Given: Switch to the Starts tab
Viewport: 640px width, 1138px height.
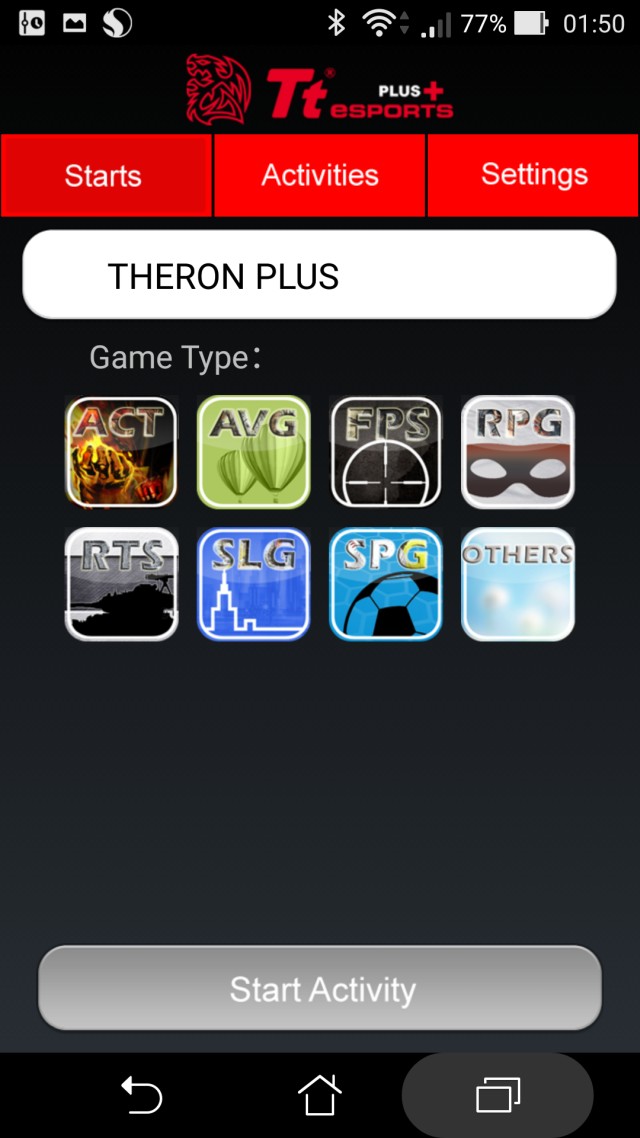Looking at the screenshot, I should click(x=105, y=176).
